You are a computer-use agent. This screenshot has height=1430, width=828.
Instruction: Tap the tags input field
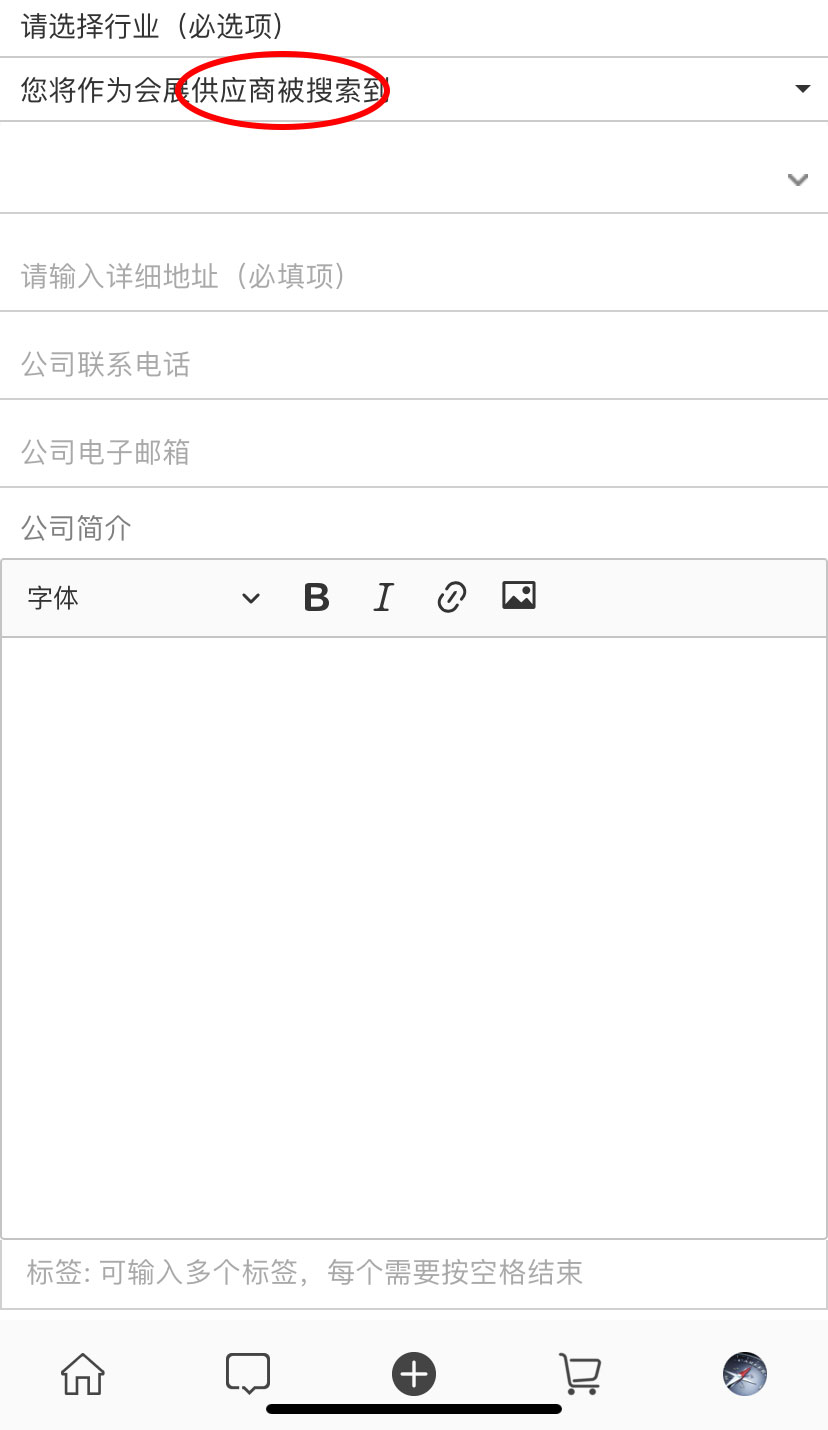click(x=414, y=1273)
